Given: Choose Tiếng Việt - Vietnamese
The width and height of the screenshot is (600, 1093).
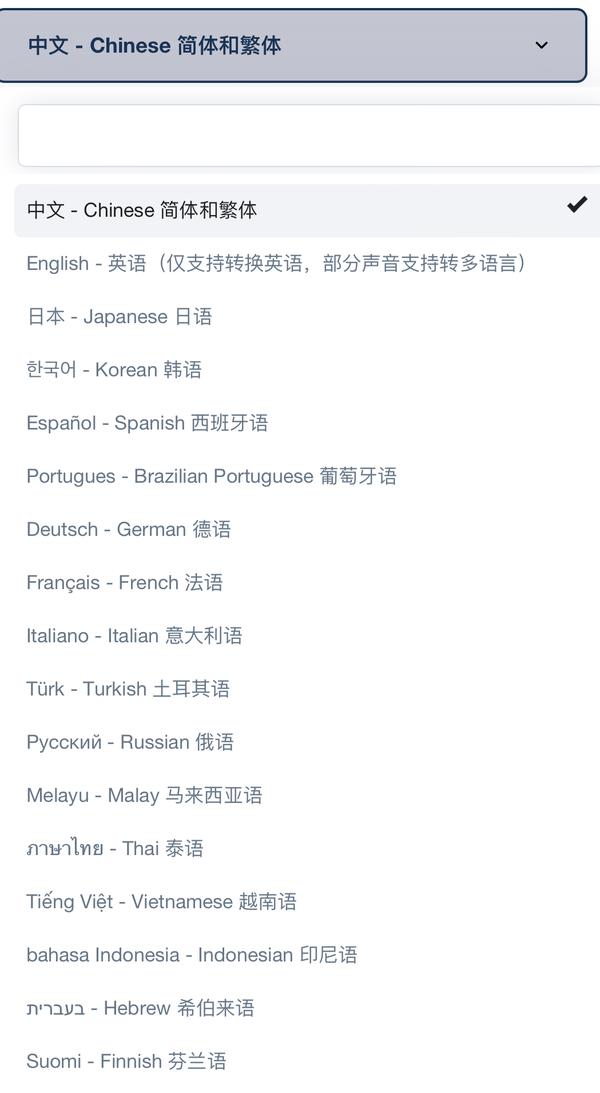Looking at the screenshot, I should (x=161, y=901).
